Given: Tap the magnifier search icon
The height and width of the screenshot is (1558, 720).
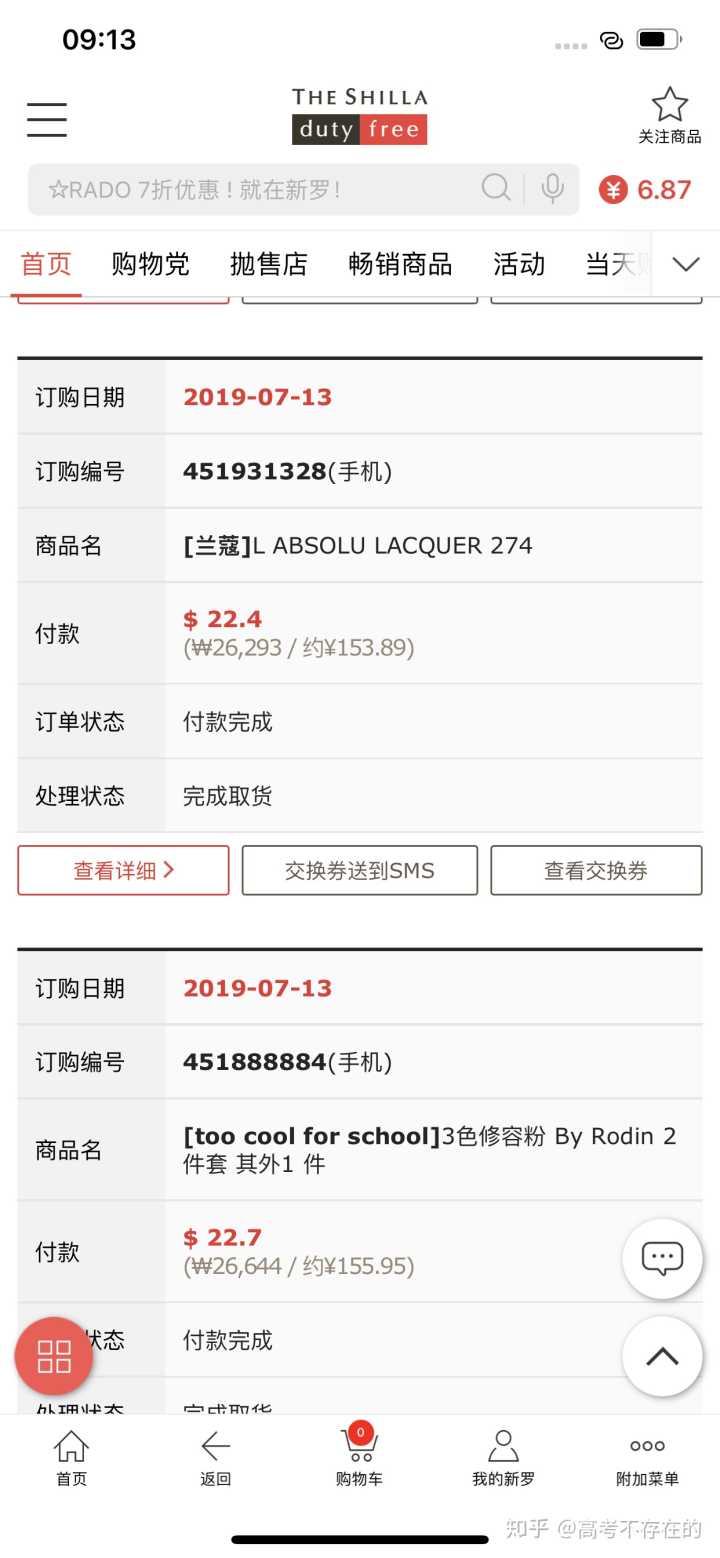Looking at the screenshot, I should tap(496, 188).
